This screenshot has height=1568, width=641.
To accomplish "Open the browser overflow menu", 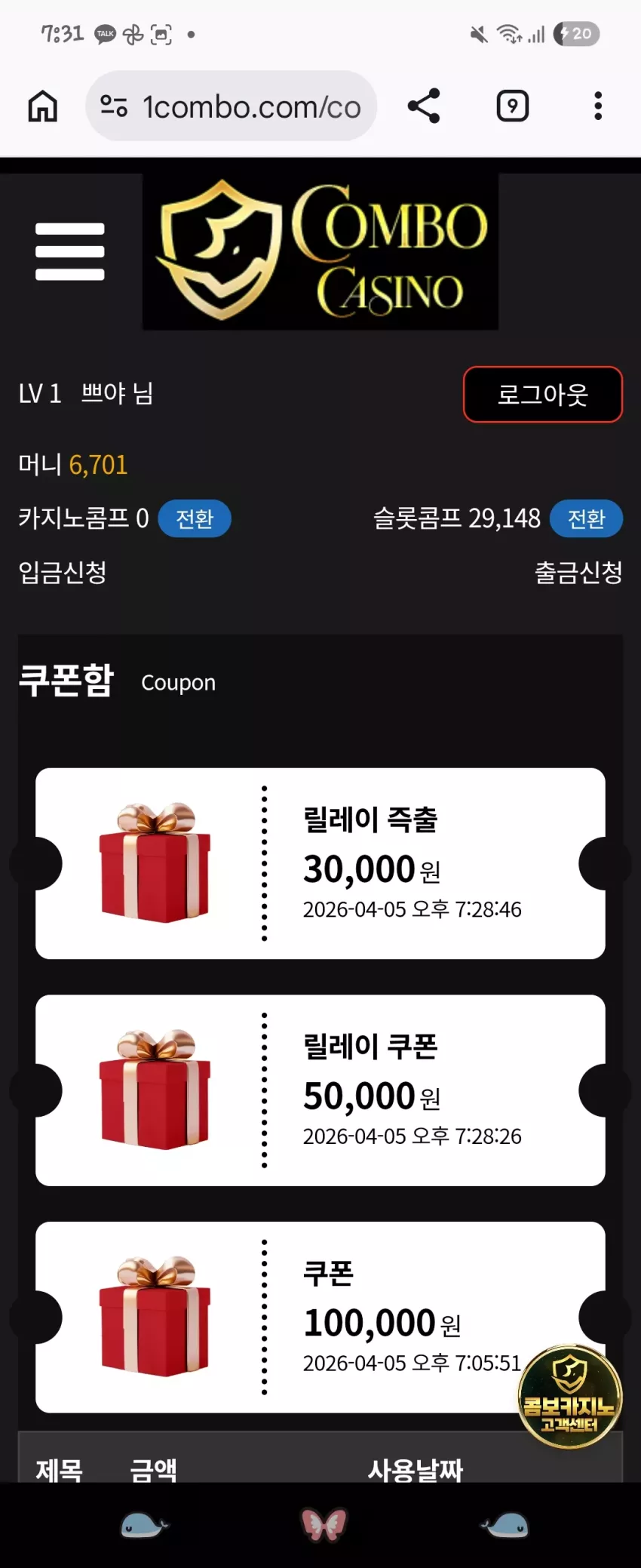I will [598, 106].
